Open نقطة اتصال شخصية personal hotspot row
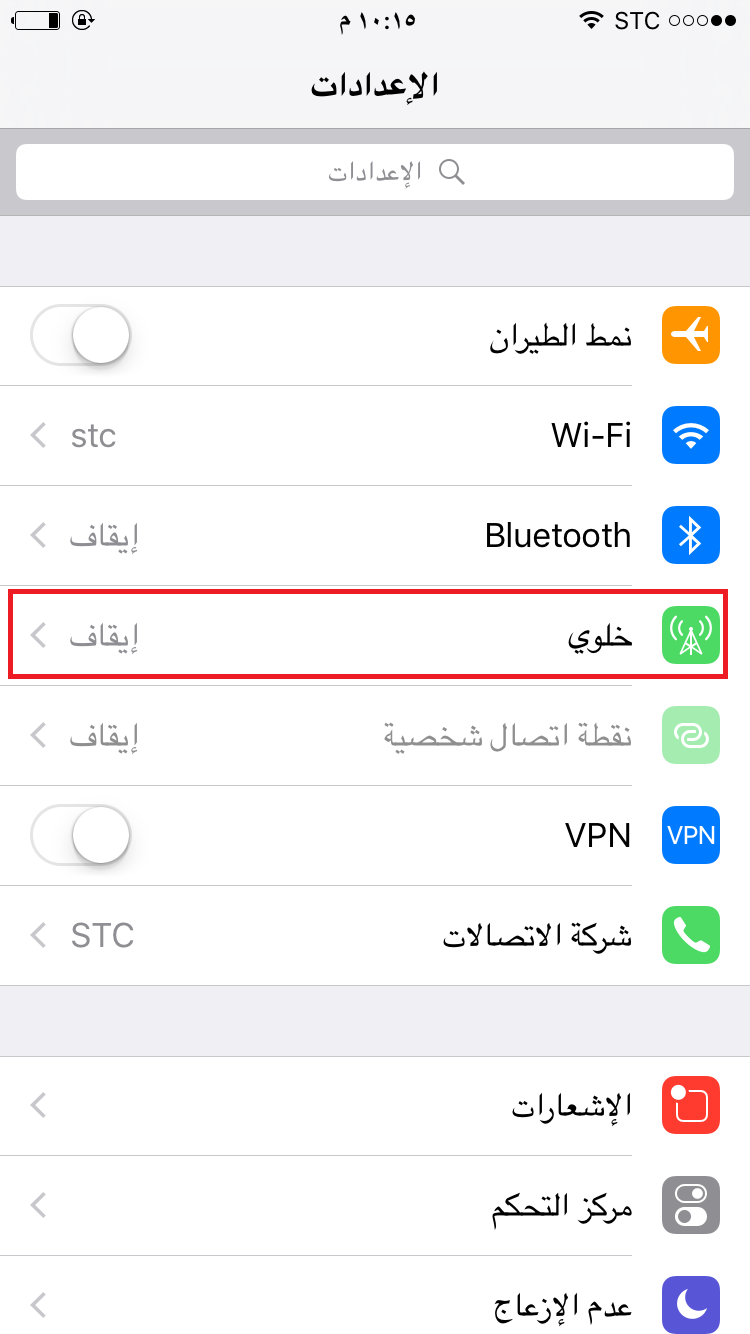Image resolution: width=750 pixels, height=1334 pixels. [375, 736]
